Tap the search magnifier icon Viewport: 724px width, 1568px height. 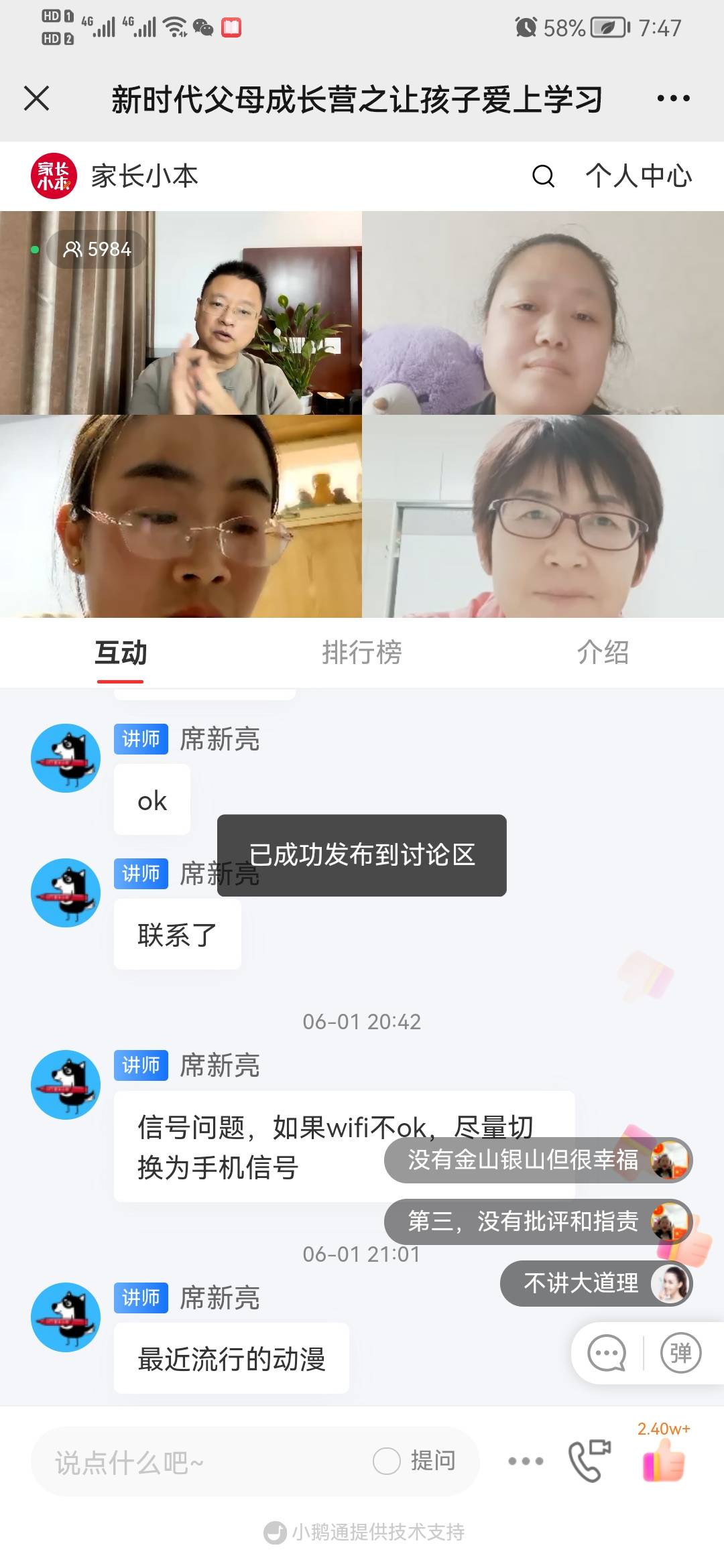[543, 177]
